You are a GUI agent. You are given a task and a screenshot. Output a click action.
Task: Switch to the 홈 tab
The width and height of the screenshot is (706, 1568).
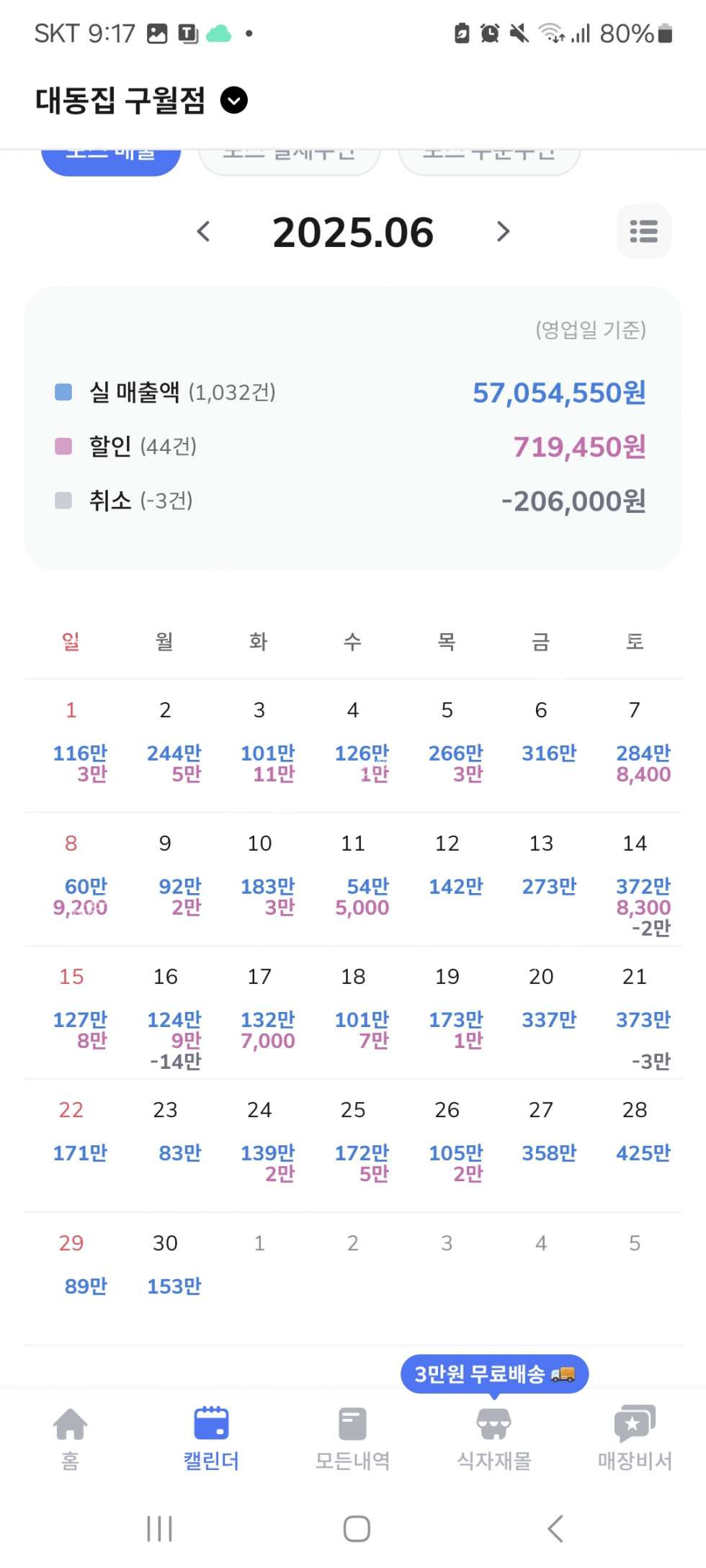click(x=70, y=1438)
